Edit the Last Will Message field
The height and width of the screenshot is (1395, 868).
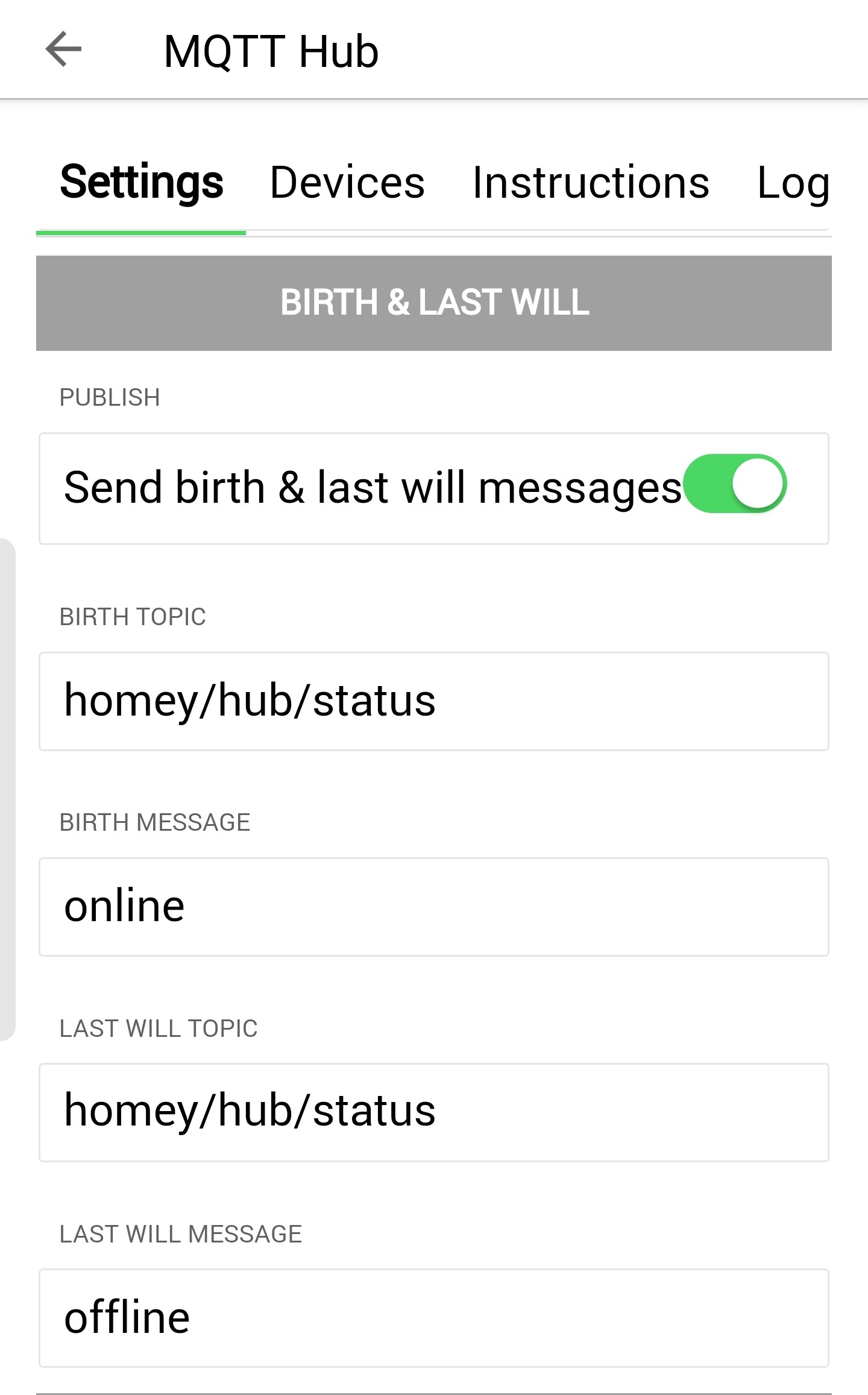pyautogui.click(x=434, y=1318)
